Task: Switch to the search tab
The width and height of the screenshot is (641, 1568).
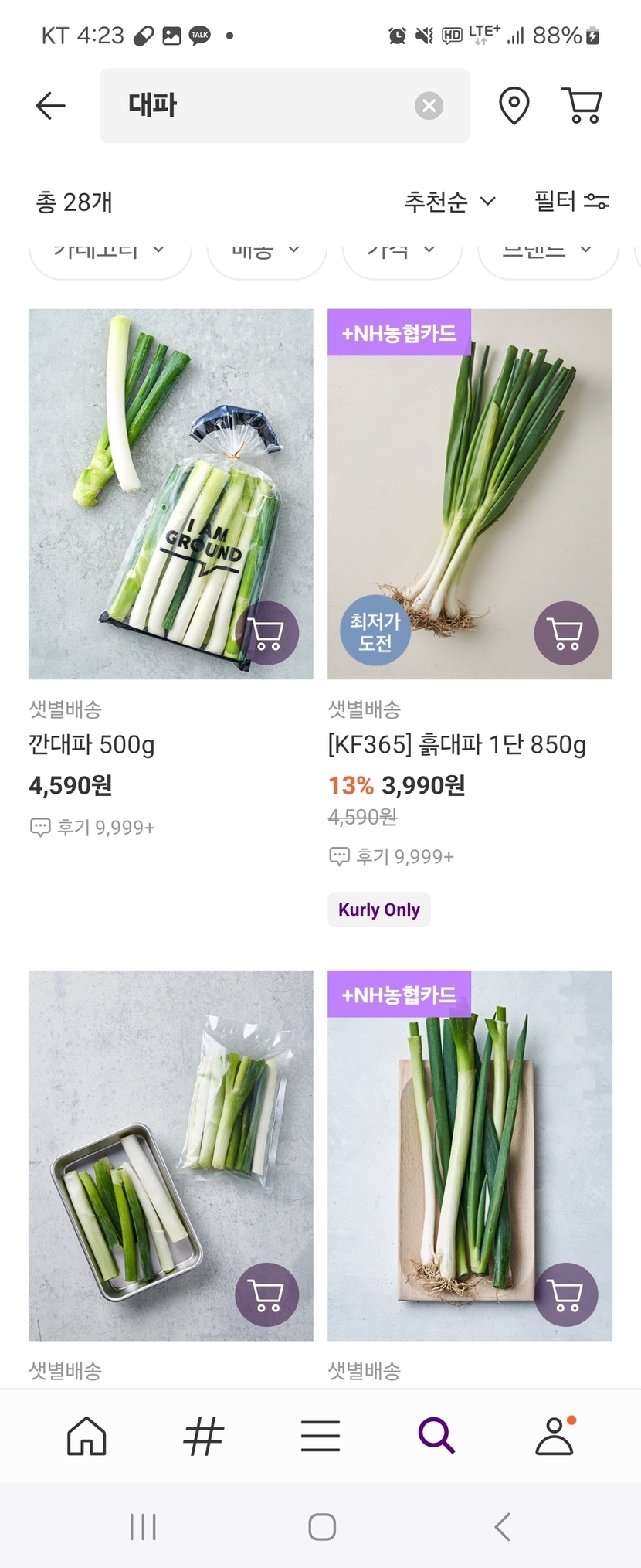Action: 437,1436
